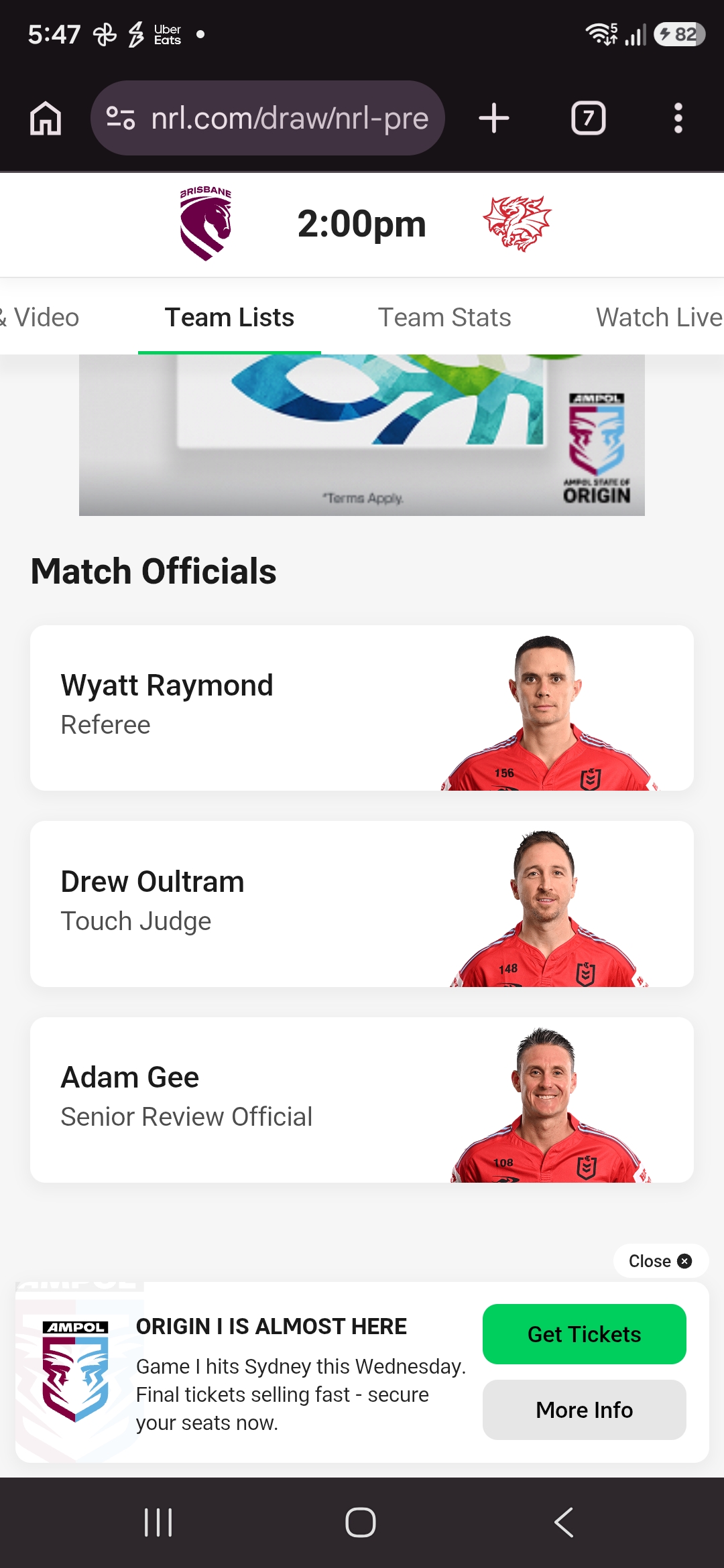724x1568 pixels.
Task: Dismiss the Origin banner with Close
Action: tap(660, 1261)
